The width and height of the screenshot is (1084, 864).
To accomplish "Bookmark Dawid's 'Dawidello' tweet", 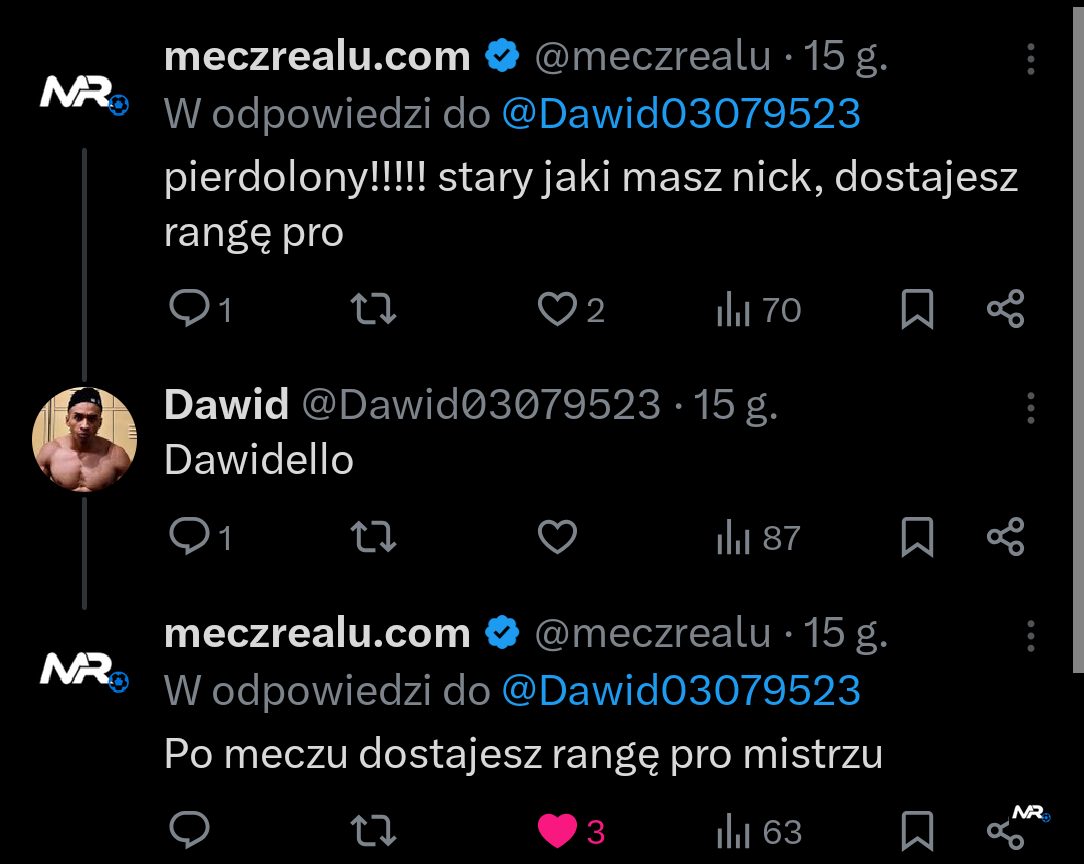I will coord(917,538).
